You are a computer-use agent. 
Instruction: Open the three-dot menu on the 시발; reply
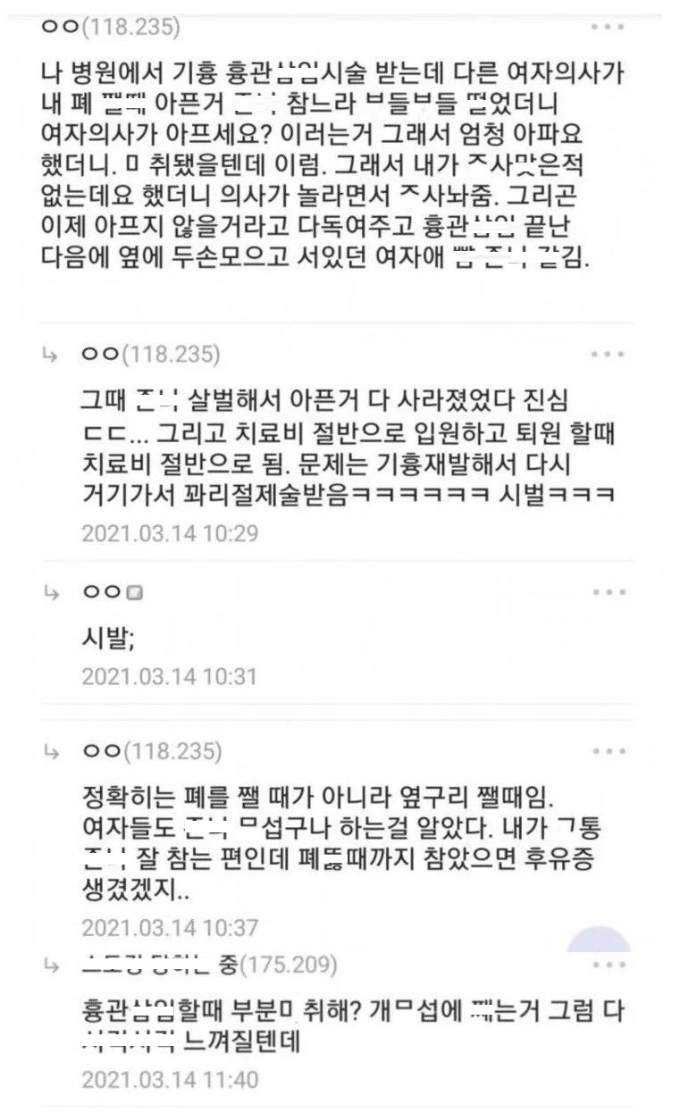[607, 592]
